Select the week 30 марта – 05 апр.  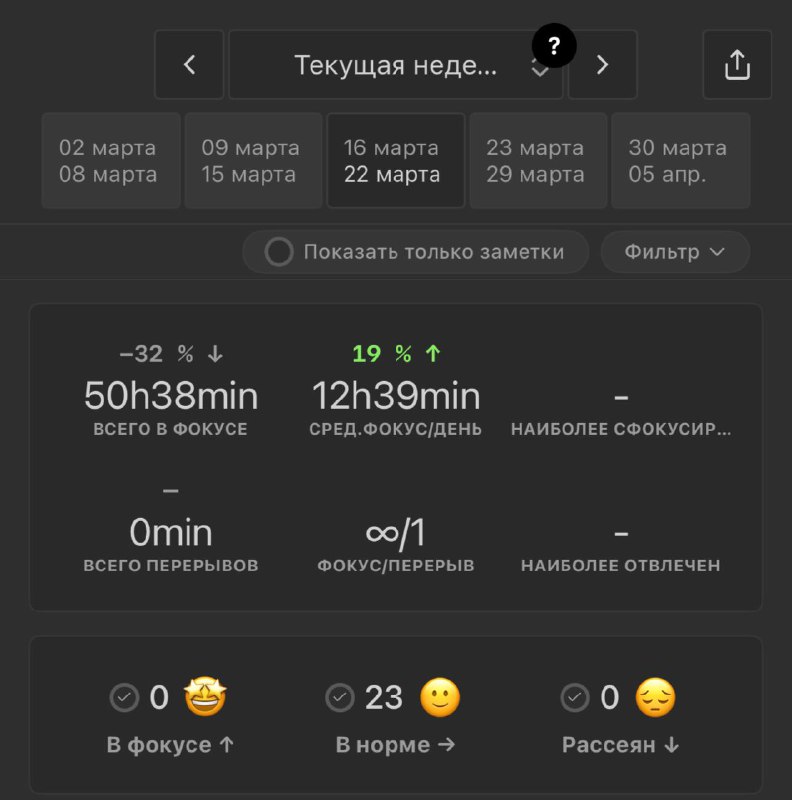pos(680,161)
